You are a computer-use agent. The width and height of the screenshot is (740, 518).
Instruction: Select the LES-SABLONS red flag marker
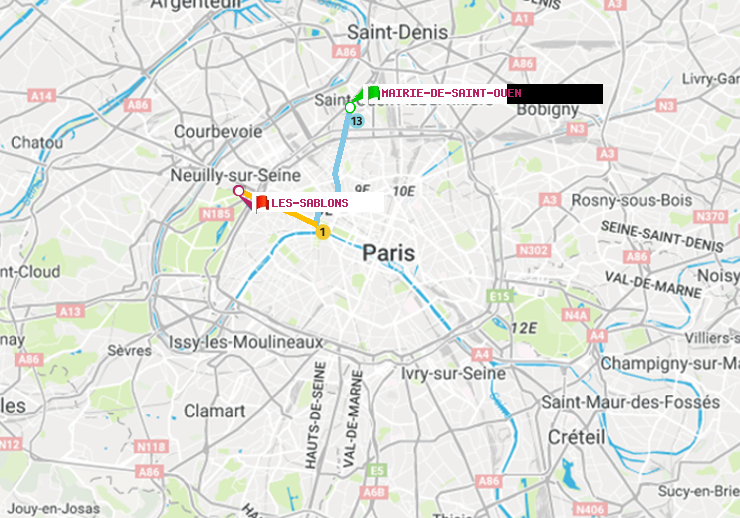pos(262,203)
